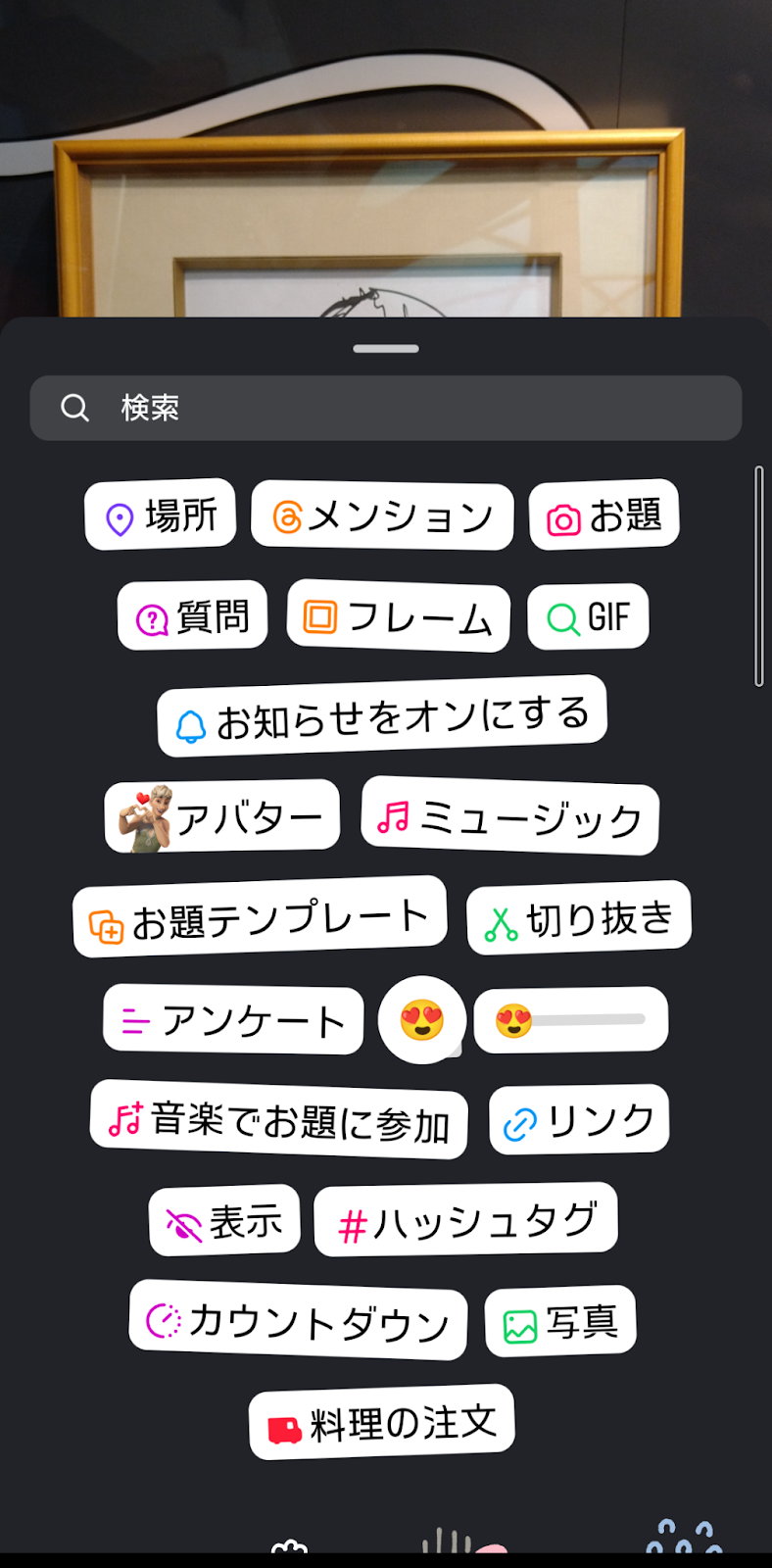Viewport: 772px width, 1568px height.
Task: Choose the お題 sticker with camera icon
Action: coord(604,515)
